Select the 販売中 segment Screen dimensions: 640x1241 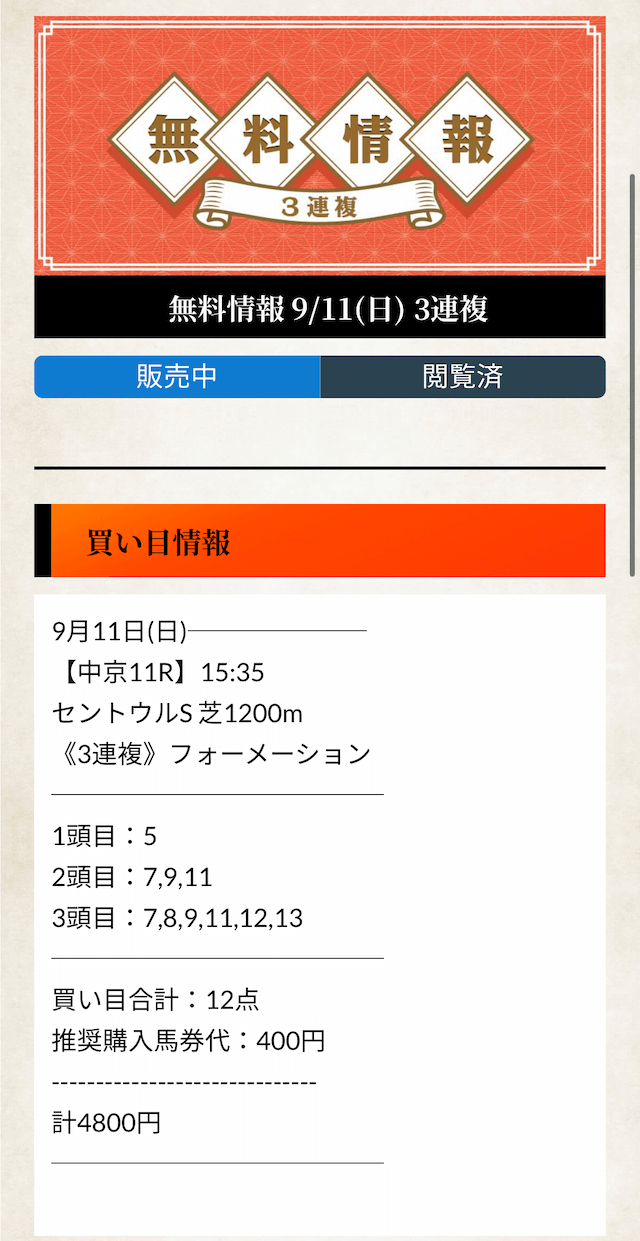point(177,377)
